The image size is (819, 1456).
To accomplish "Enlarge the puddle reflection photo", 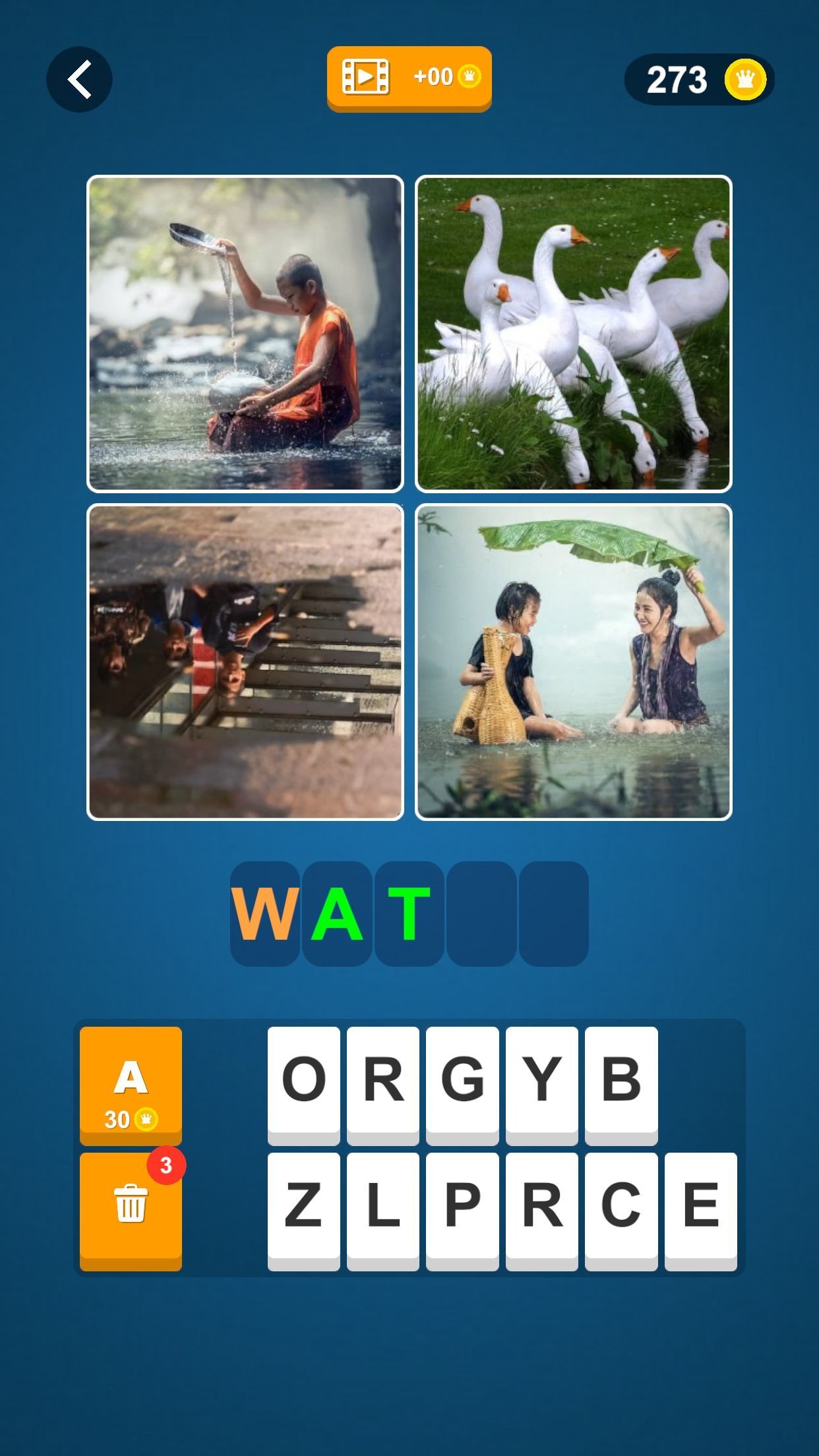I will coord(245,662).
